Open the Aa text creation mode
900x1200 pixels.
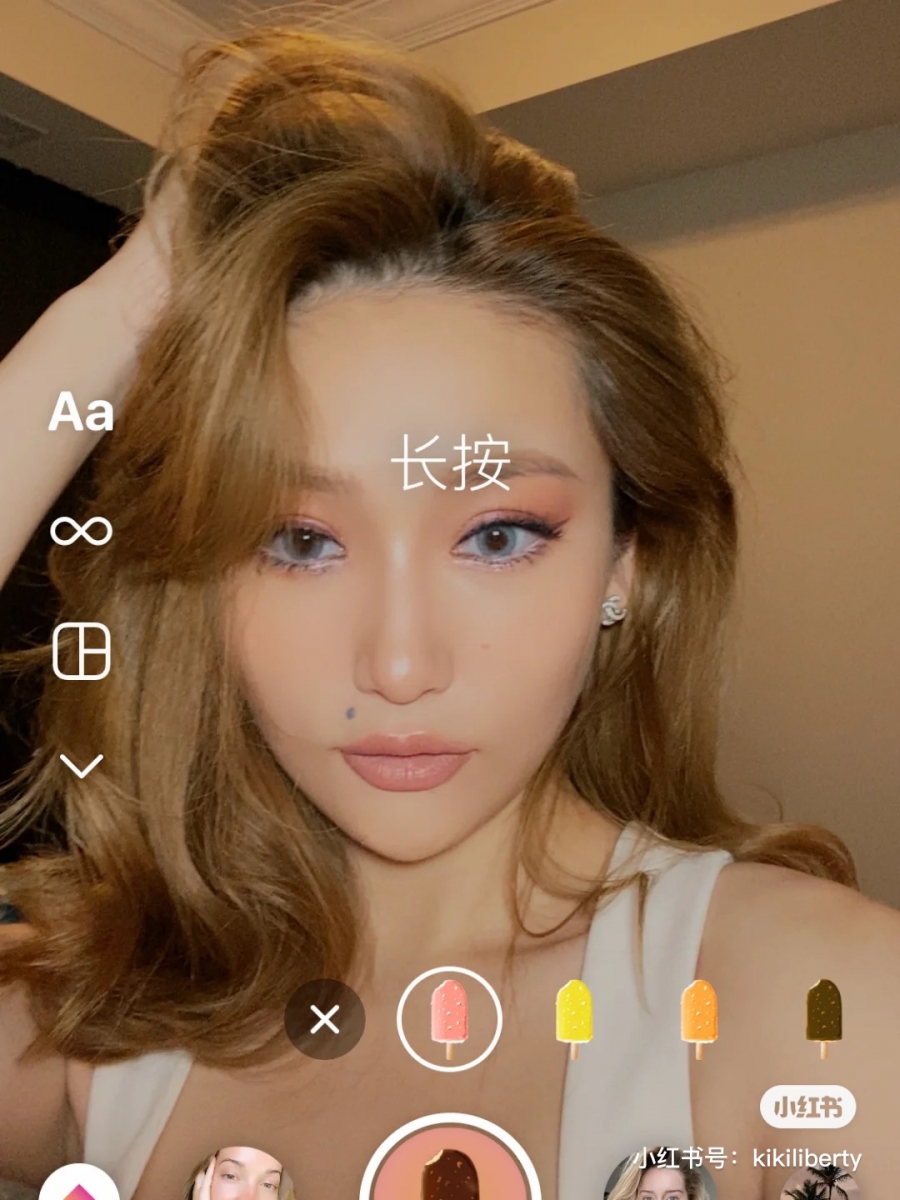tap(81, 412)
